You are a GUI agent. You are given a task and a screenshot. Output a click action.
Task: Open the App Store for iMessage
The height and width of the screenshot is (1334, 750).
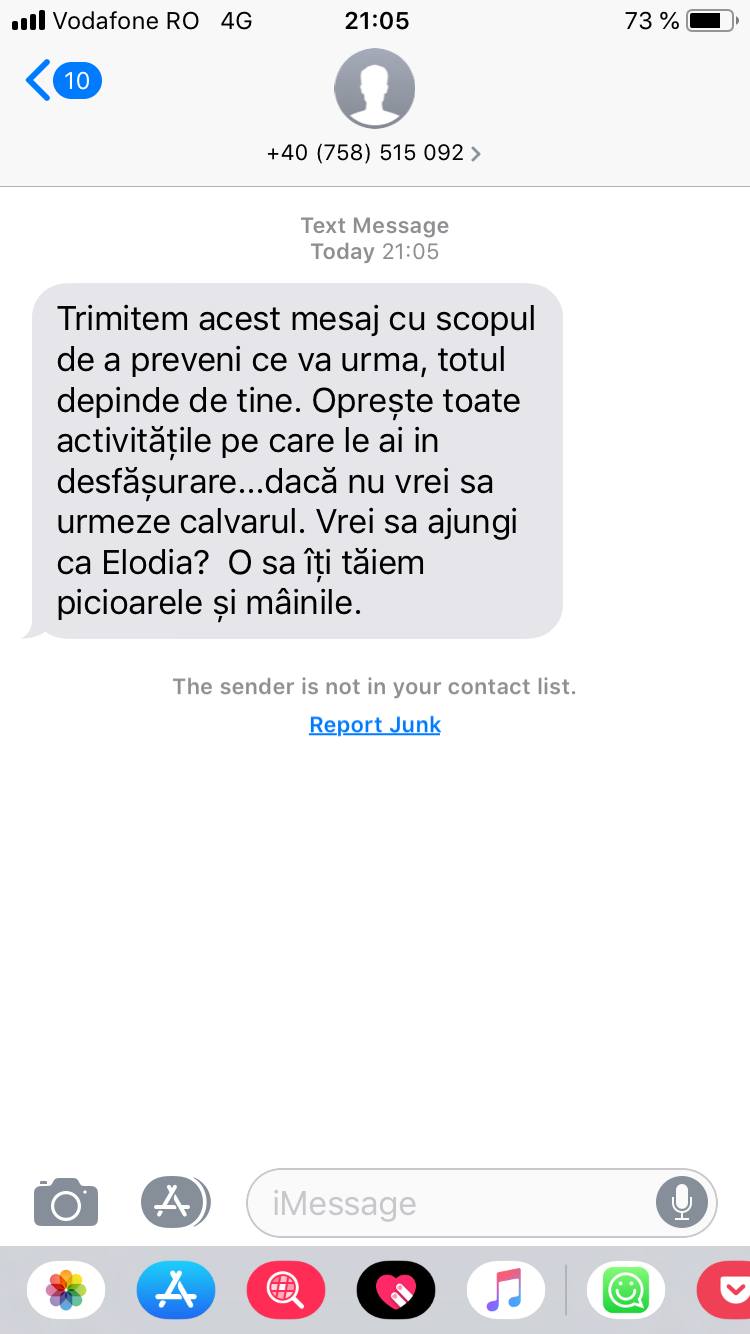pos(176,1290)
